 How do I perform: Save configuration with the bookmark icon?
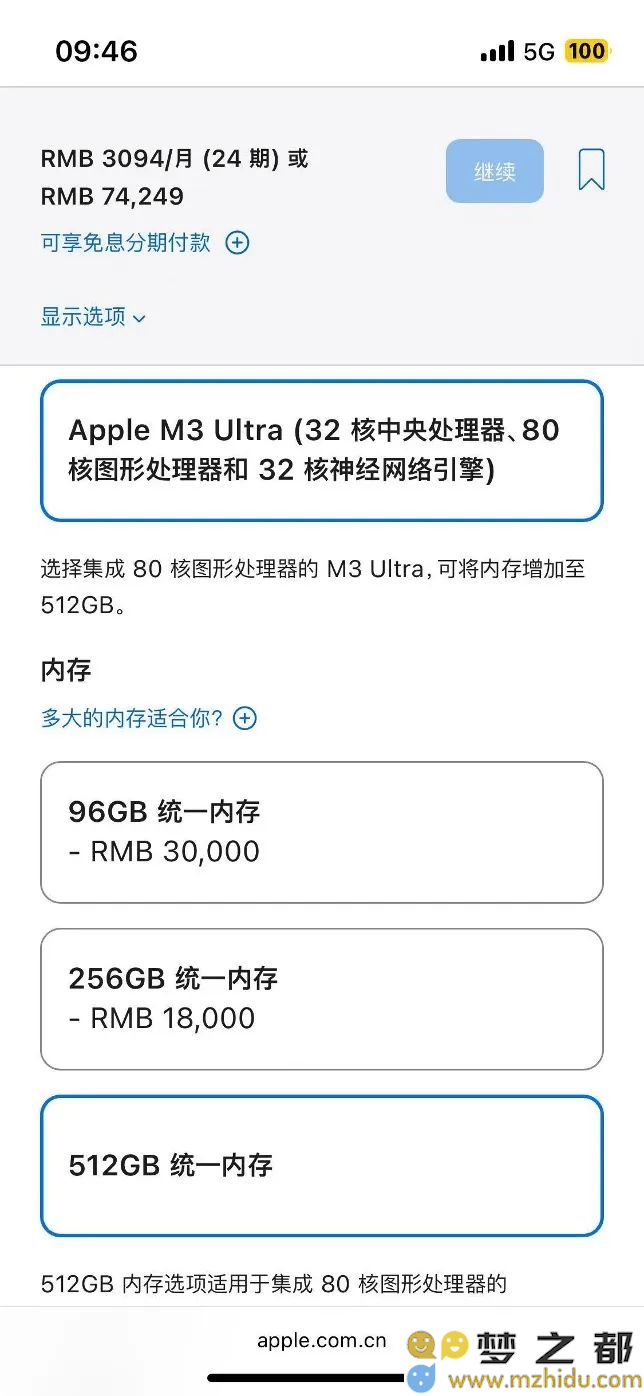point(591,170)
